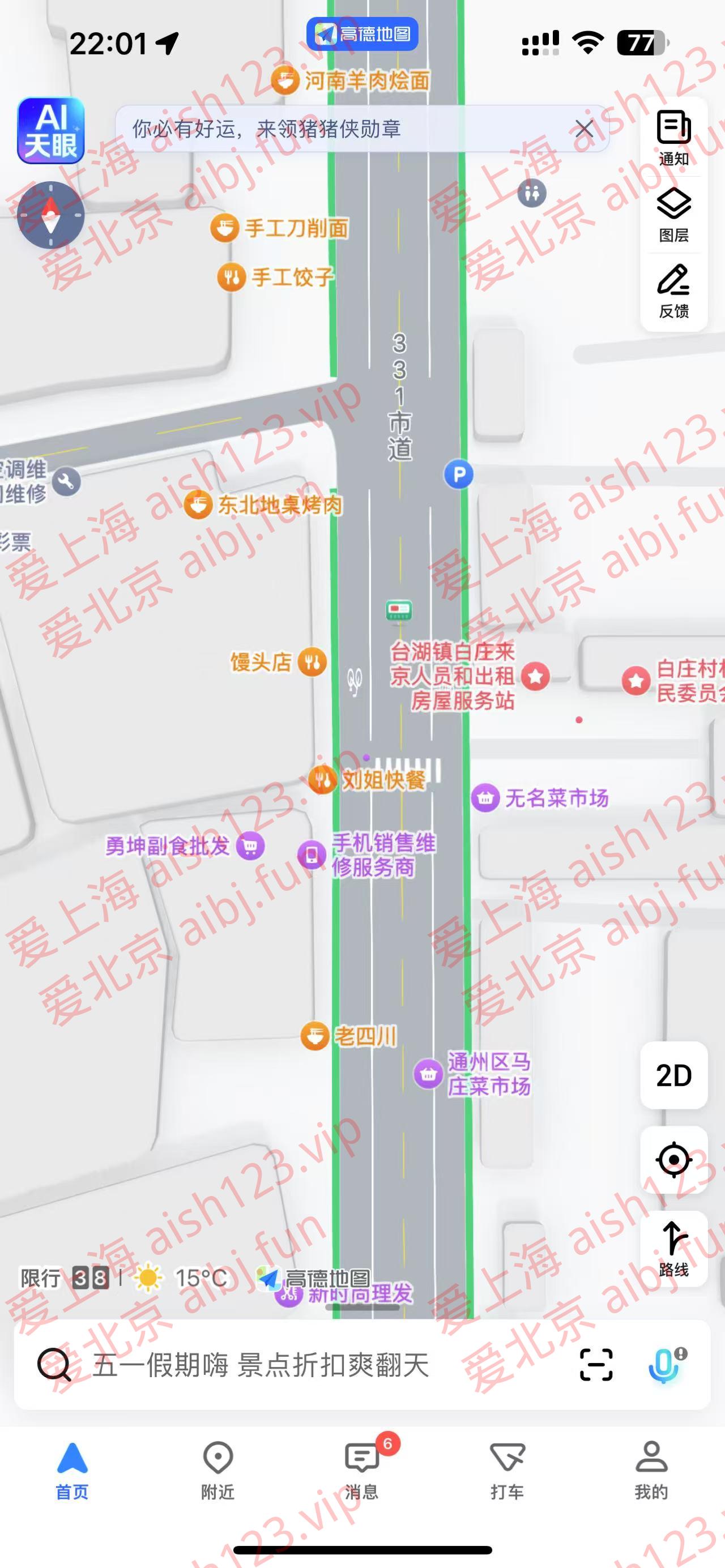Open the 通知 panel
This screenshot has height=1568, width=725.
(x=673, y=138)
